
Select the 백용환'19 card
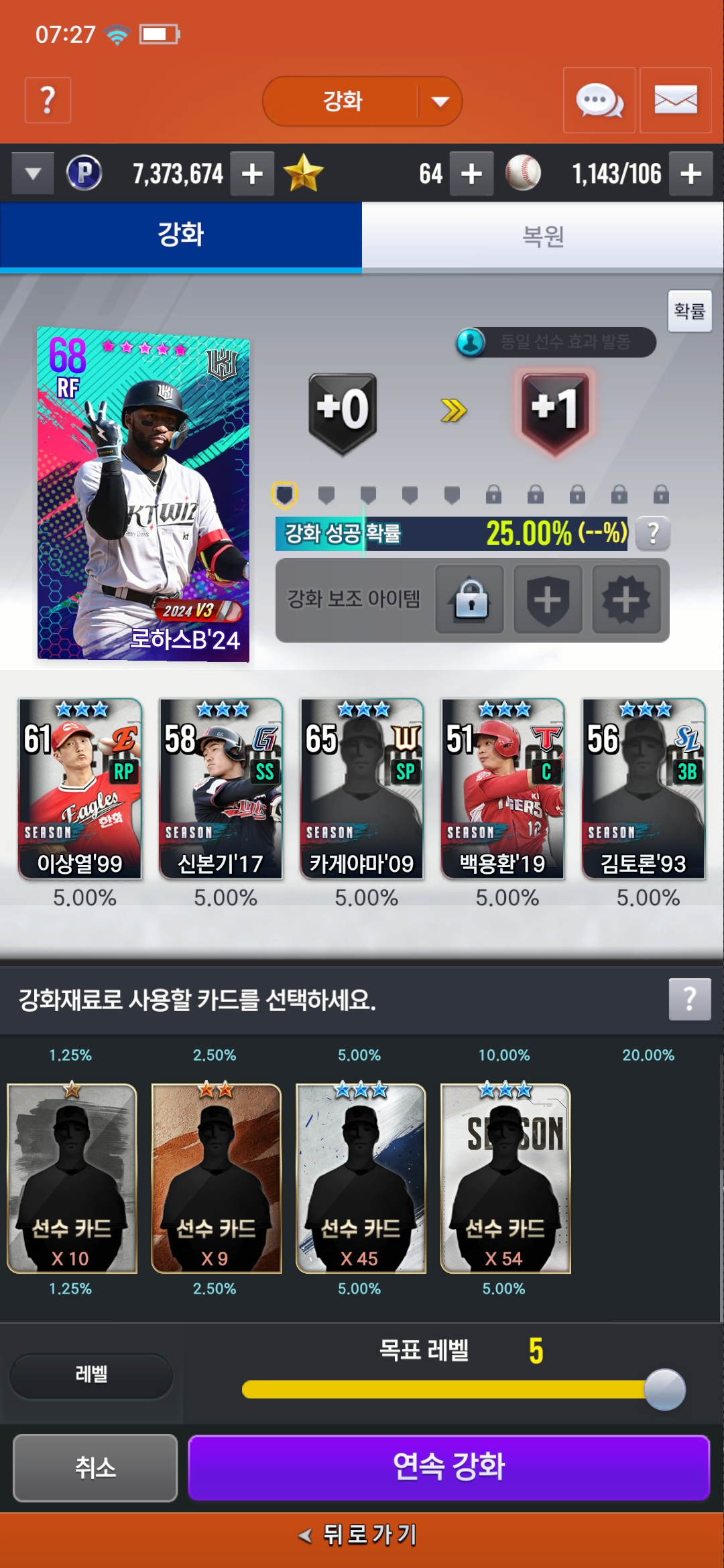[502, 789]
